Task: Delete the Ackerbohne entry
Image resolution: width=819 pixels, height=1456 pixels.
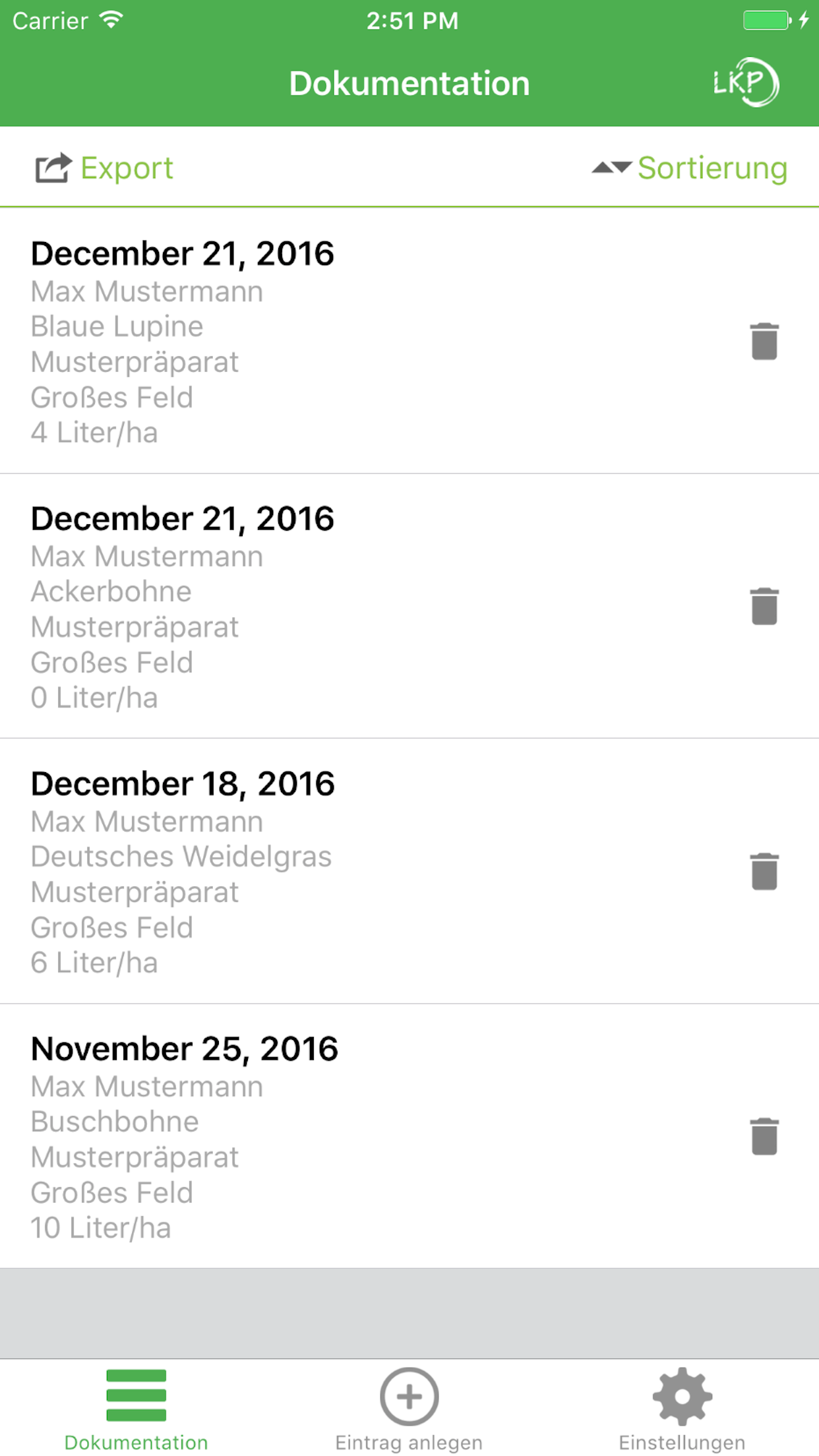Action: click(x=764, y=607)
